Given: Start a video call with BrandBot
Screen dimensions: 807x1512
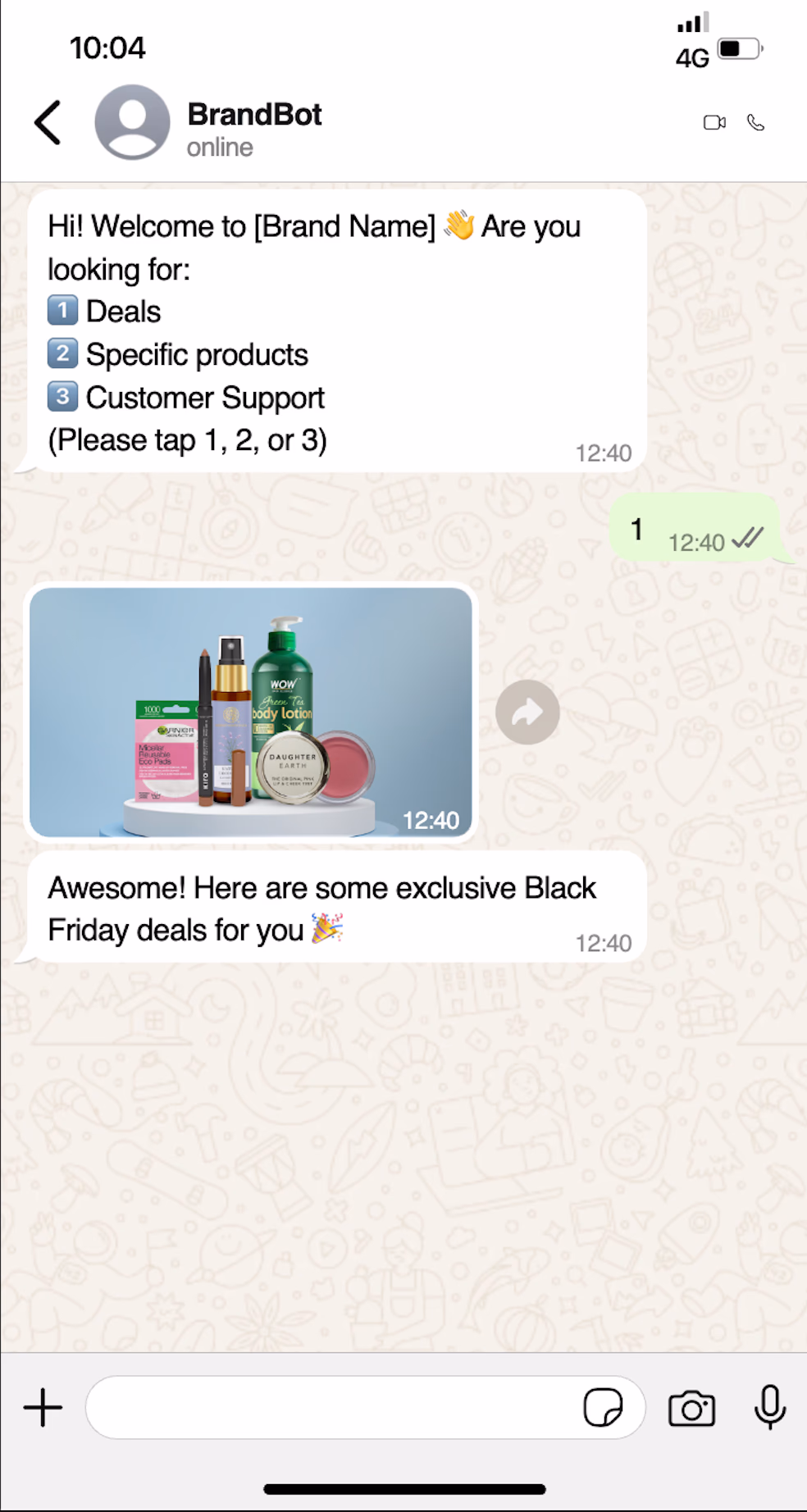Looking at the screenshot, I should click(x=714, y=123).
